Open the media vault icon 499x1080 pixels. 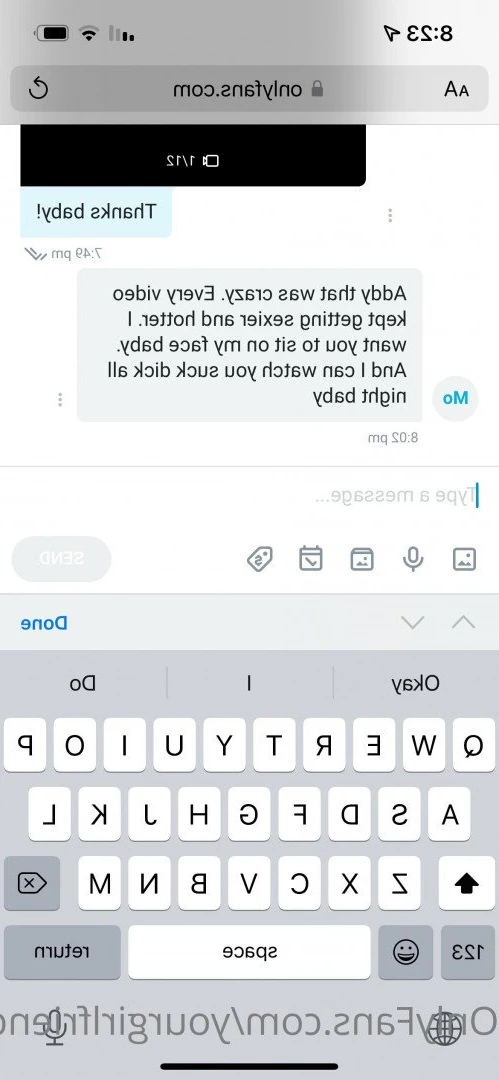point(362,559)
